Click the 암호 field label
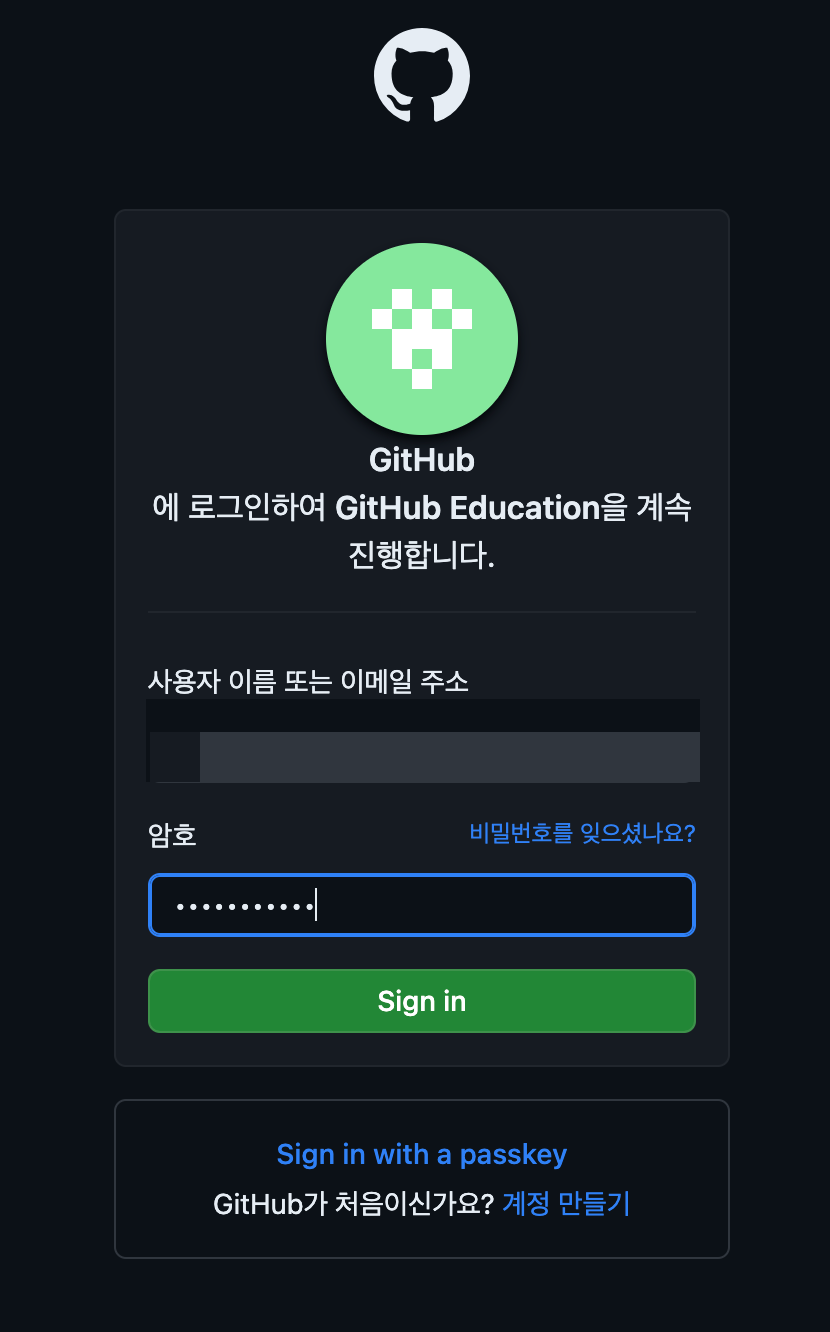This screenshot has height=1332, width=830. coord(170,834)
